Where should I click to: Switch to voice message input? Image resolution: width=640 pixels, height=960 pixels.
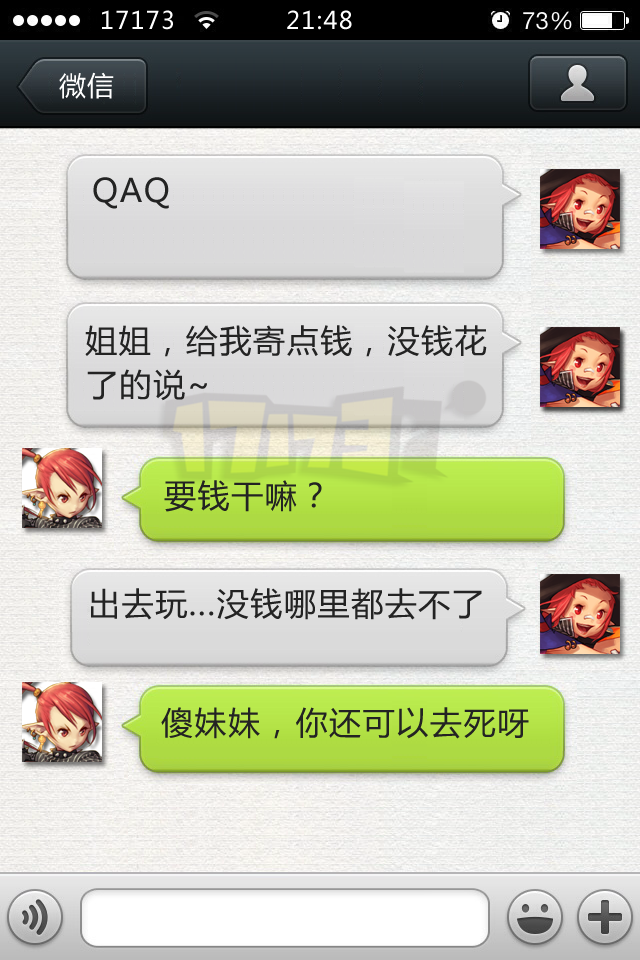(x=35, y=917)
